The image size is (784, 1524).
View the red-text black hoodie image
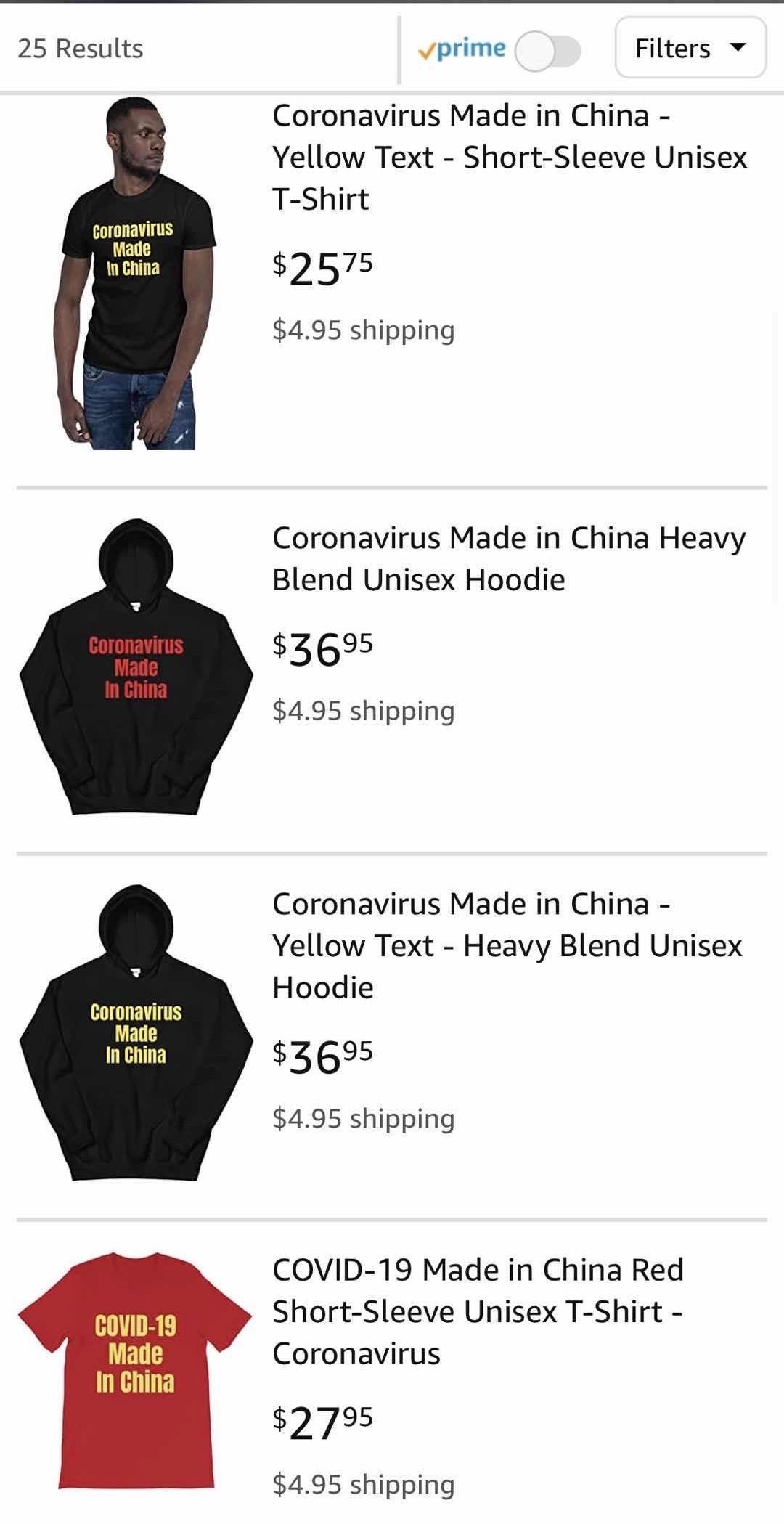click(136, 667)
